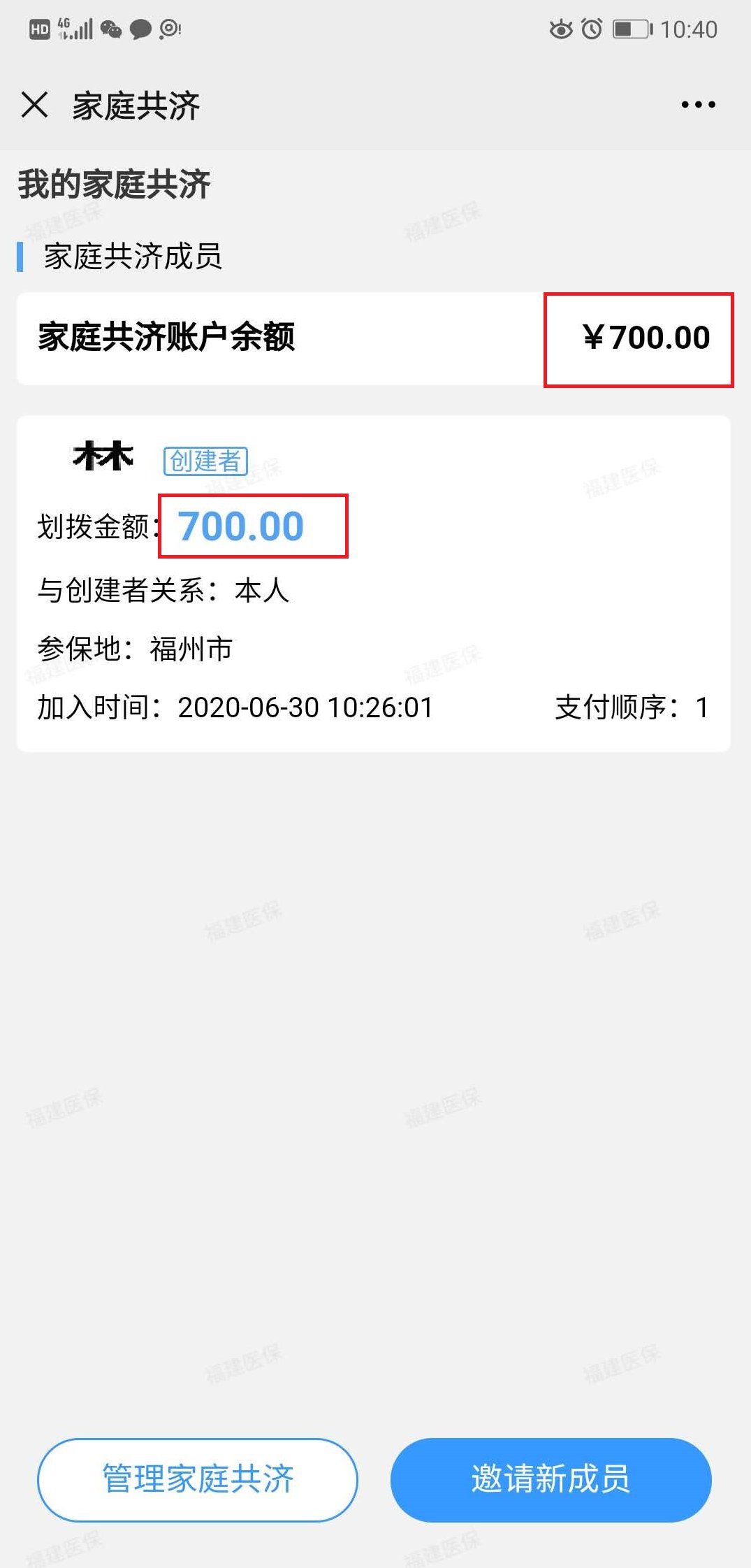Open the three-dot overflow menu

(x=698, y=106)
